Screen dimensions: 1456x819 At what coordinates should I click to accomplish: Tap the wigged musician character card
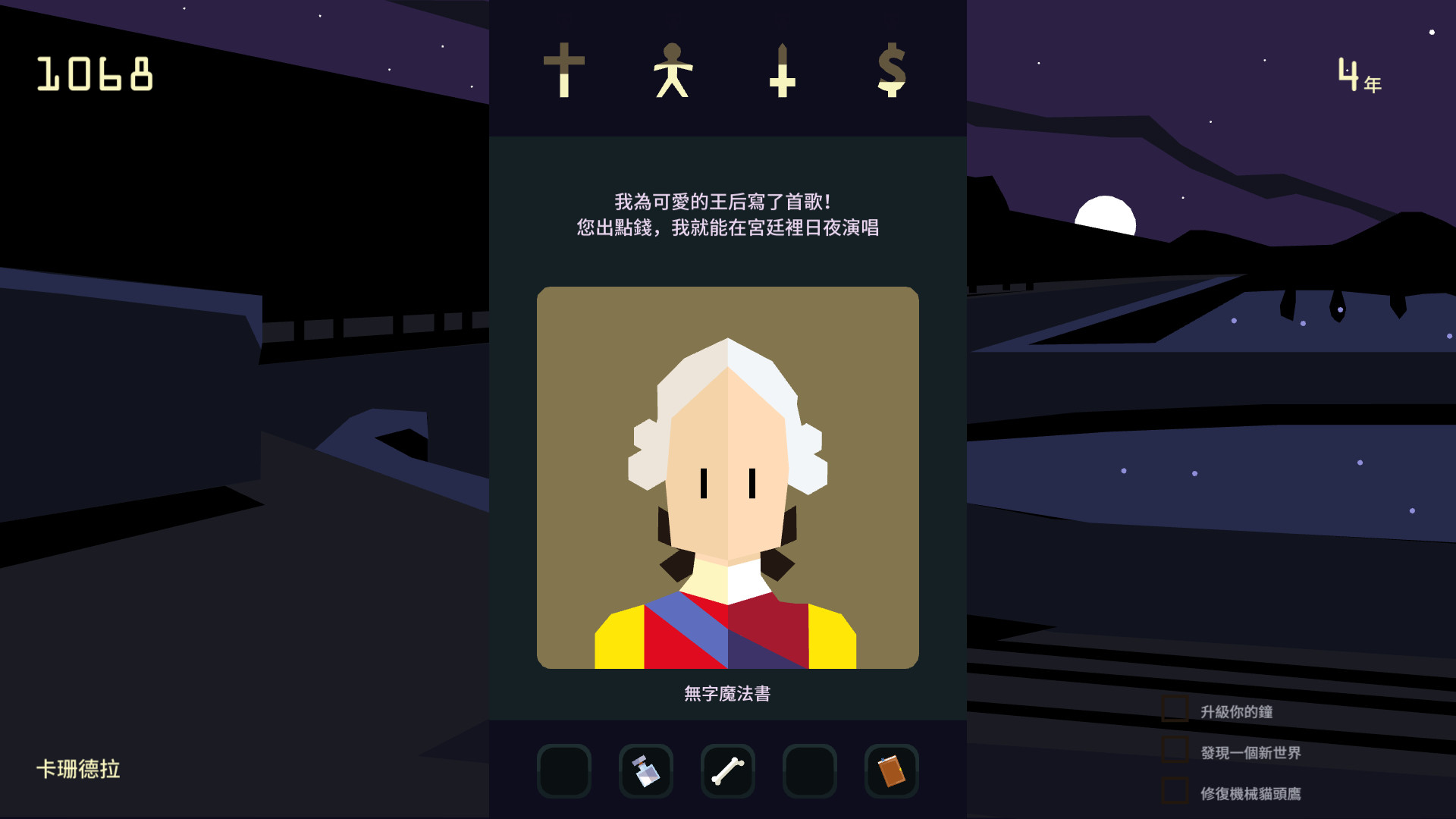point(727,478)
